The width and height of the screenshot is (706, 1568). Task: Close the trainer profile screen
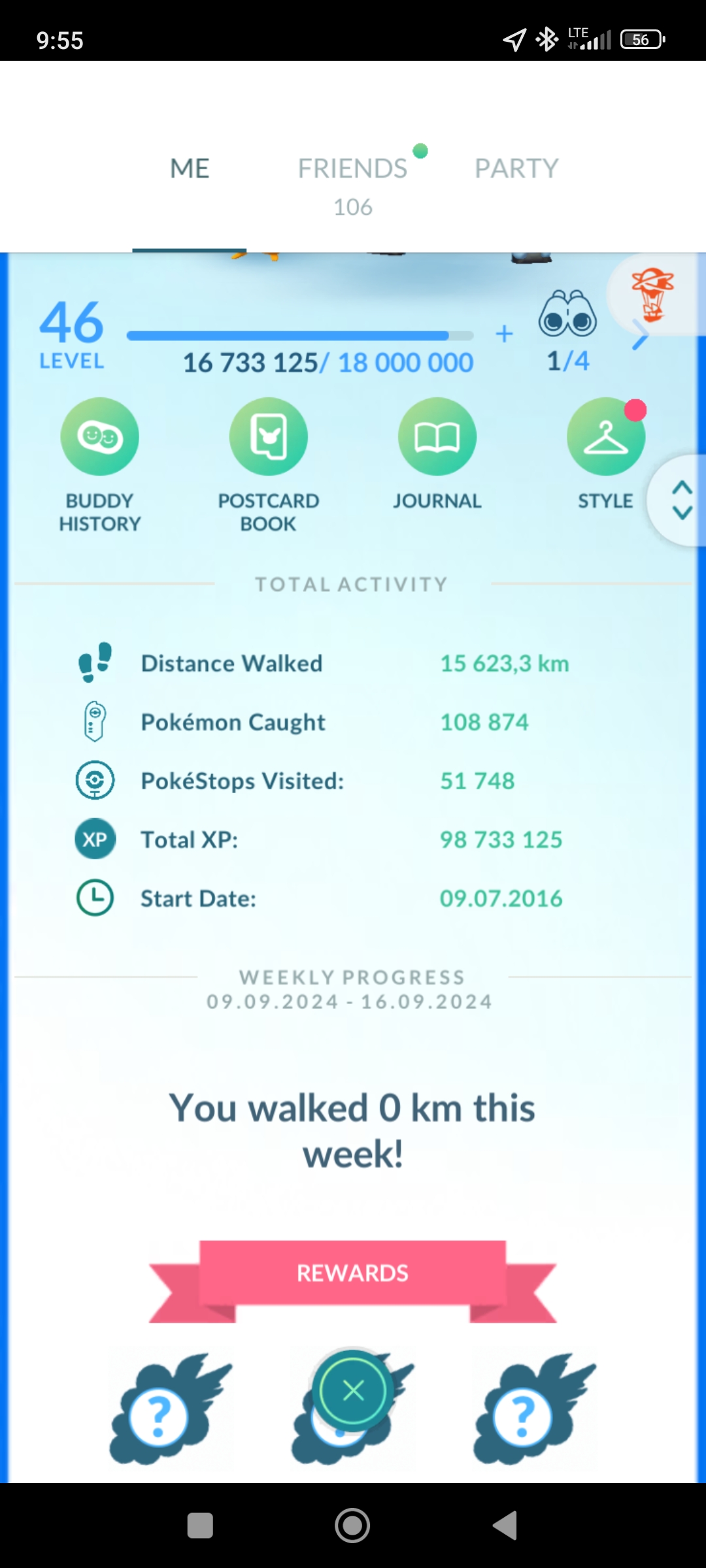pos(353,1390)
